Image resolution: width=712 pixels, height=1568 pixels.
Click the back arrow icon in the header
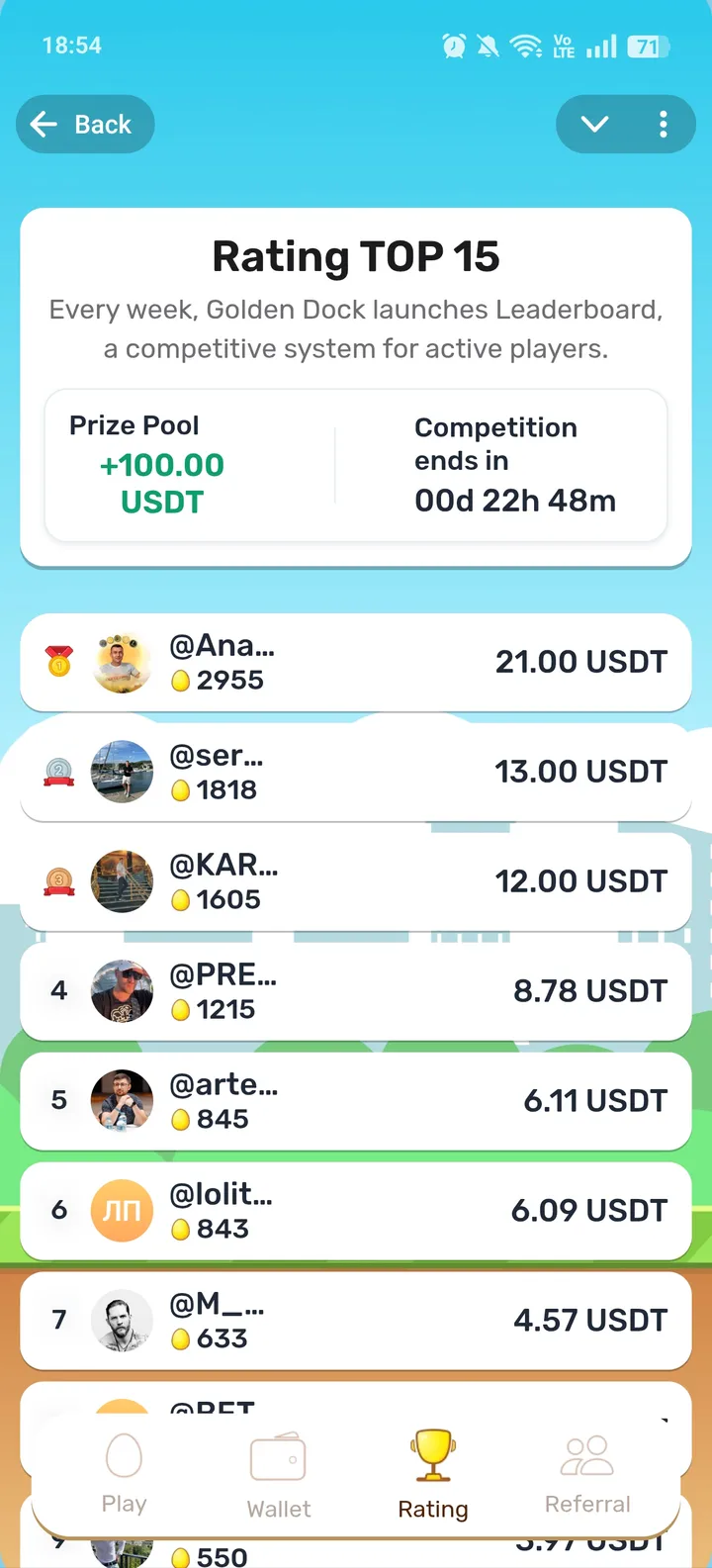(44, 124)
